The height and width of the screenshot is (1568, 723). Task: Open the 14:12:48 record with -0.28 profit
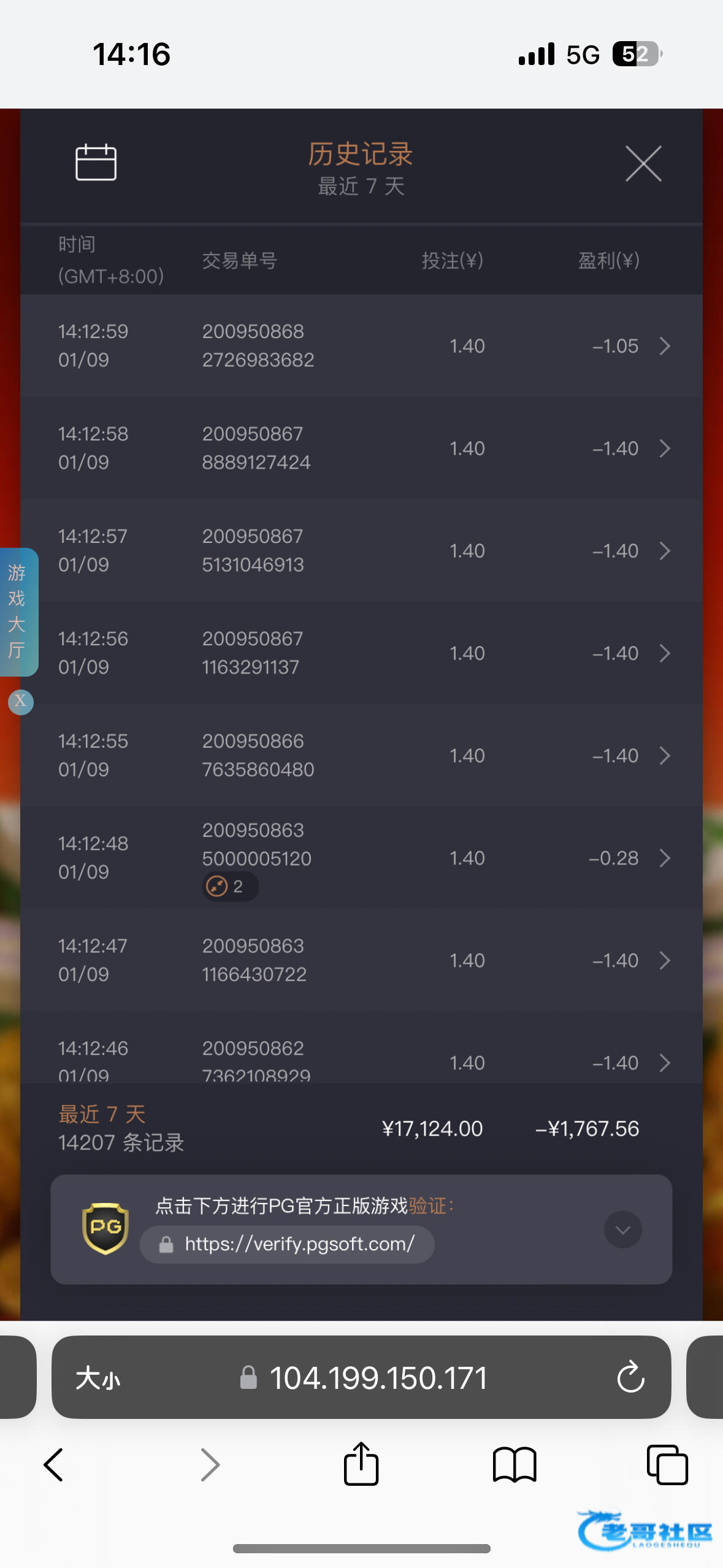coord(361,858)
